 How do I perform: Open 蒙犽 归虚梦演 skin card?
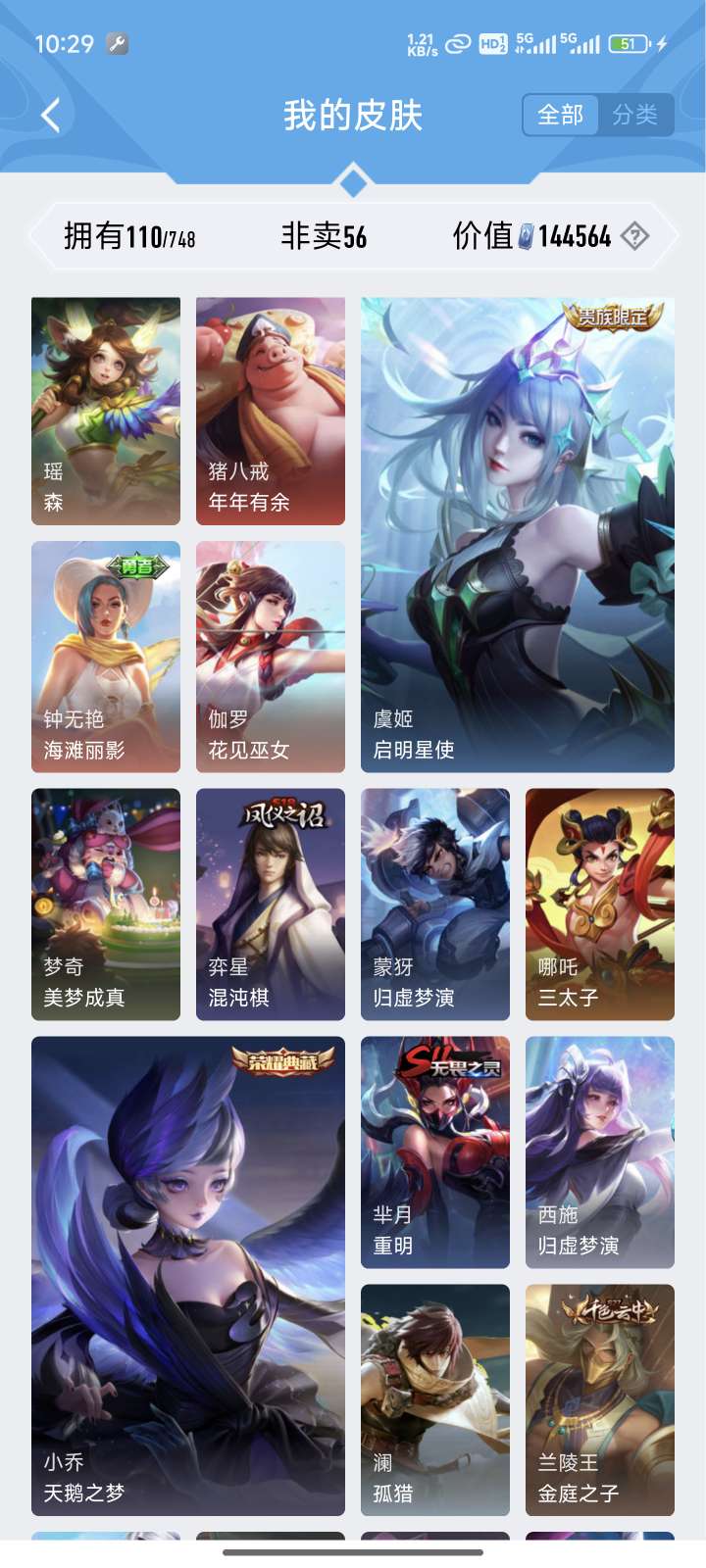pos(435,905)
